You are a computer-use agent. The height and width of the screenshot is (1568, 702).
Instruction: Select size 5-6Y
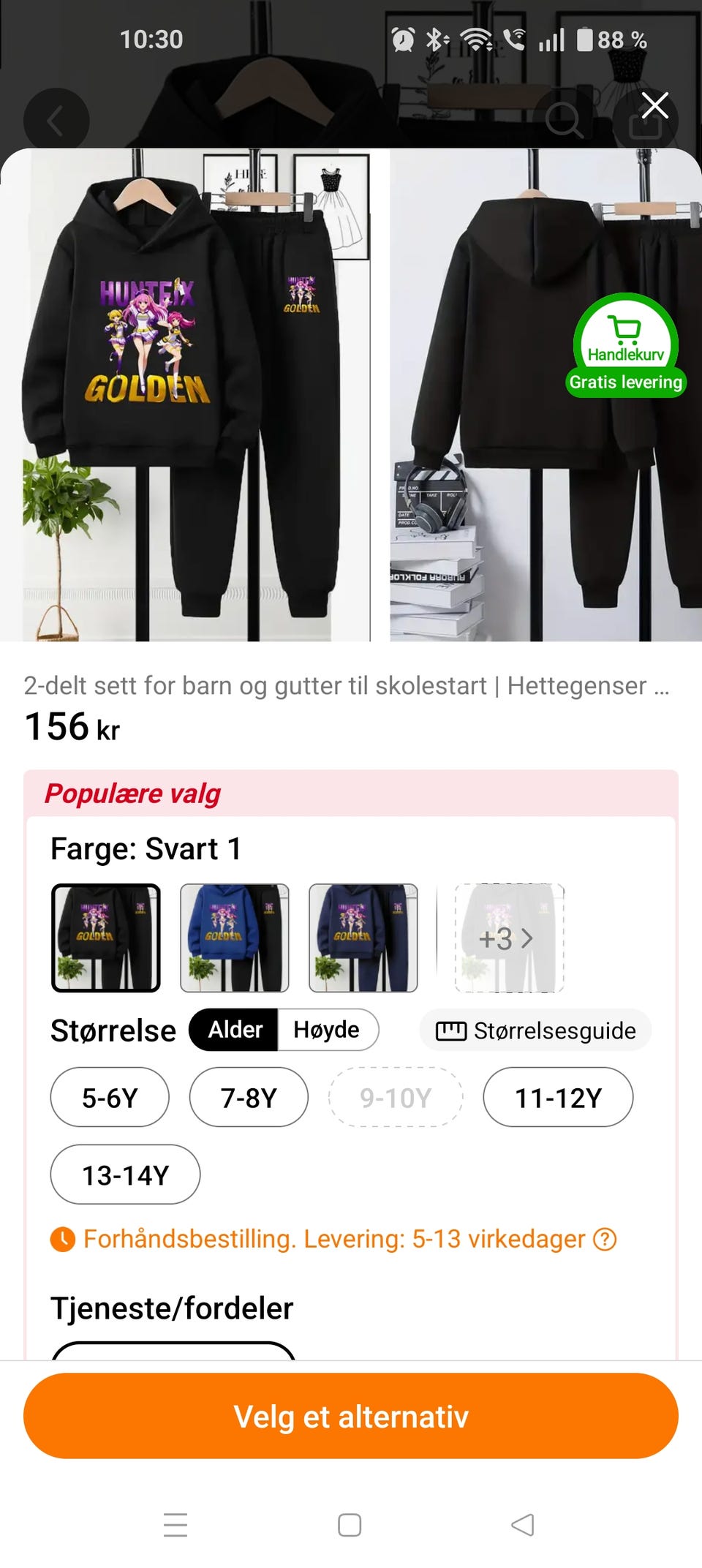click(x=110, y=1097)
